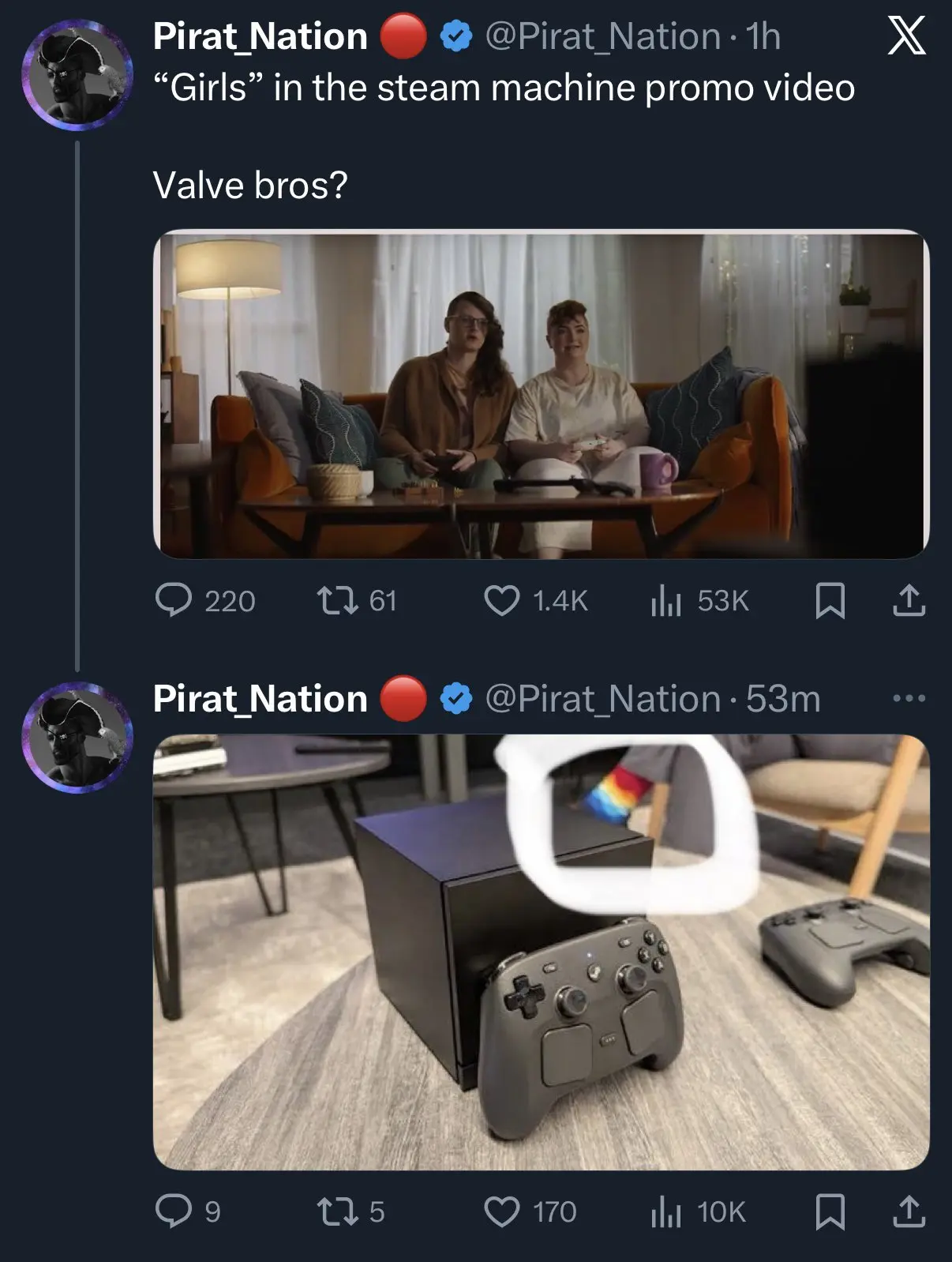Bookmark the 53m tweet
Screen dimensions: 952x1262
point(830,1211)
